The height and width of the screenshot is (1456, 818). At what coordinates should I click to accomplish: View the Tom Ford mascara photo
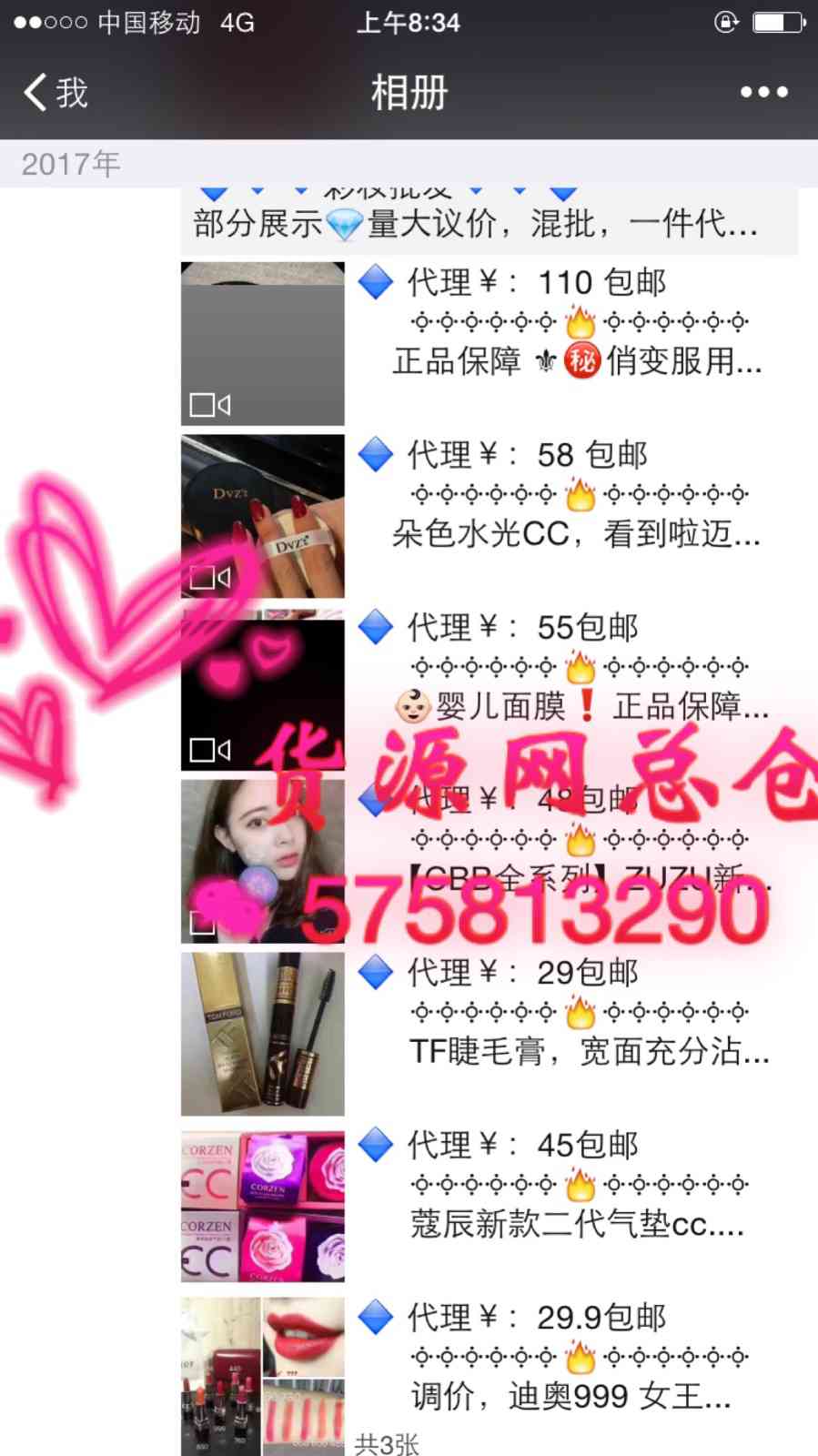click(262, 1034)
